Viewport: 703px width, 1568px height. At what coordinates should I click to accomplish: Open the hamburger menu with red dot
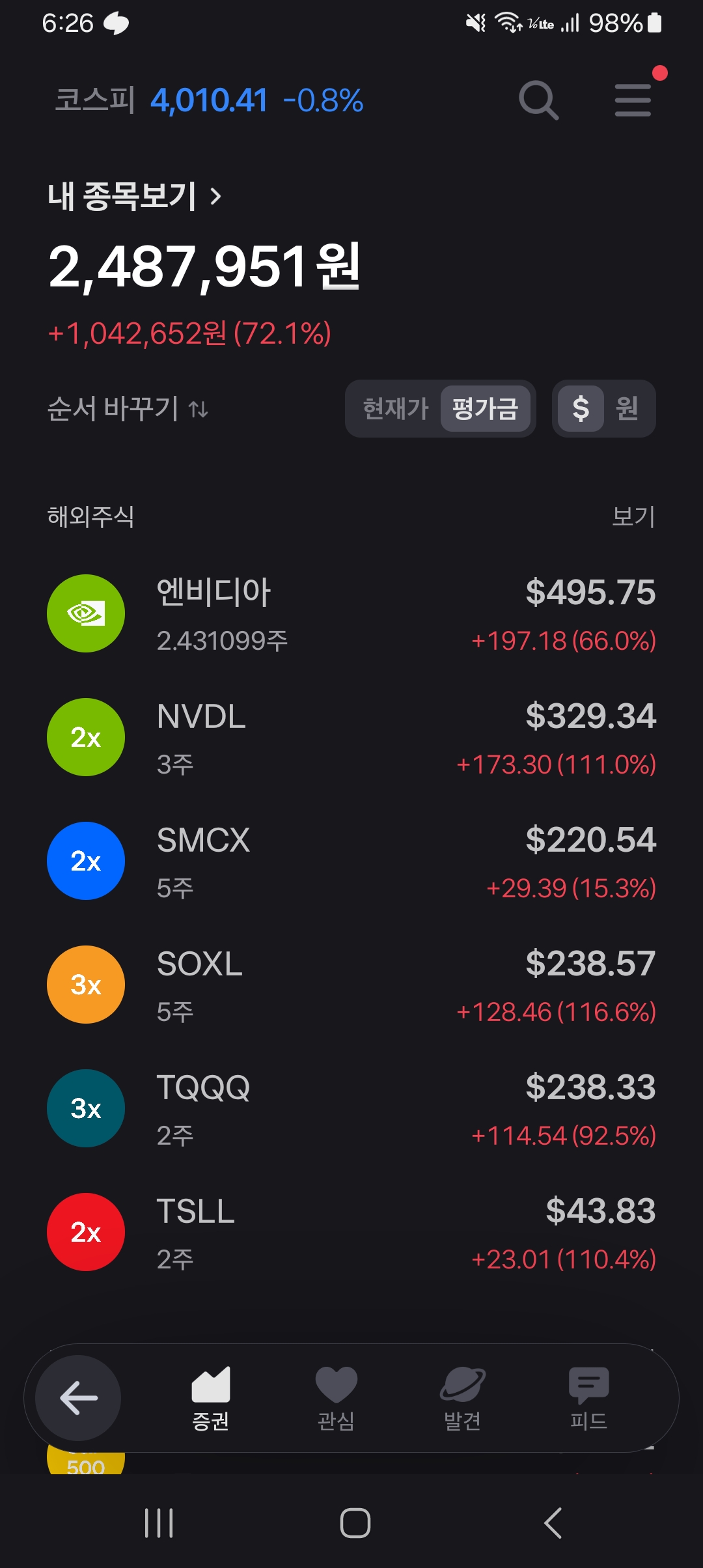coord(633,100)
